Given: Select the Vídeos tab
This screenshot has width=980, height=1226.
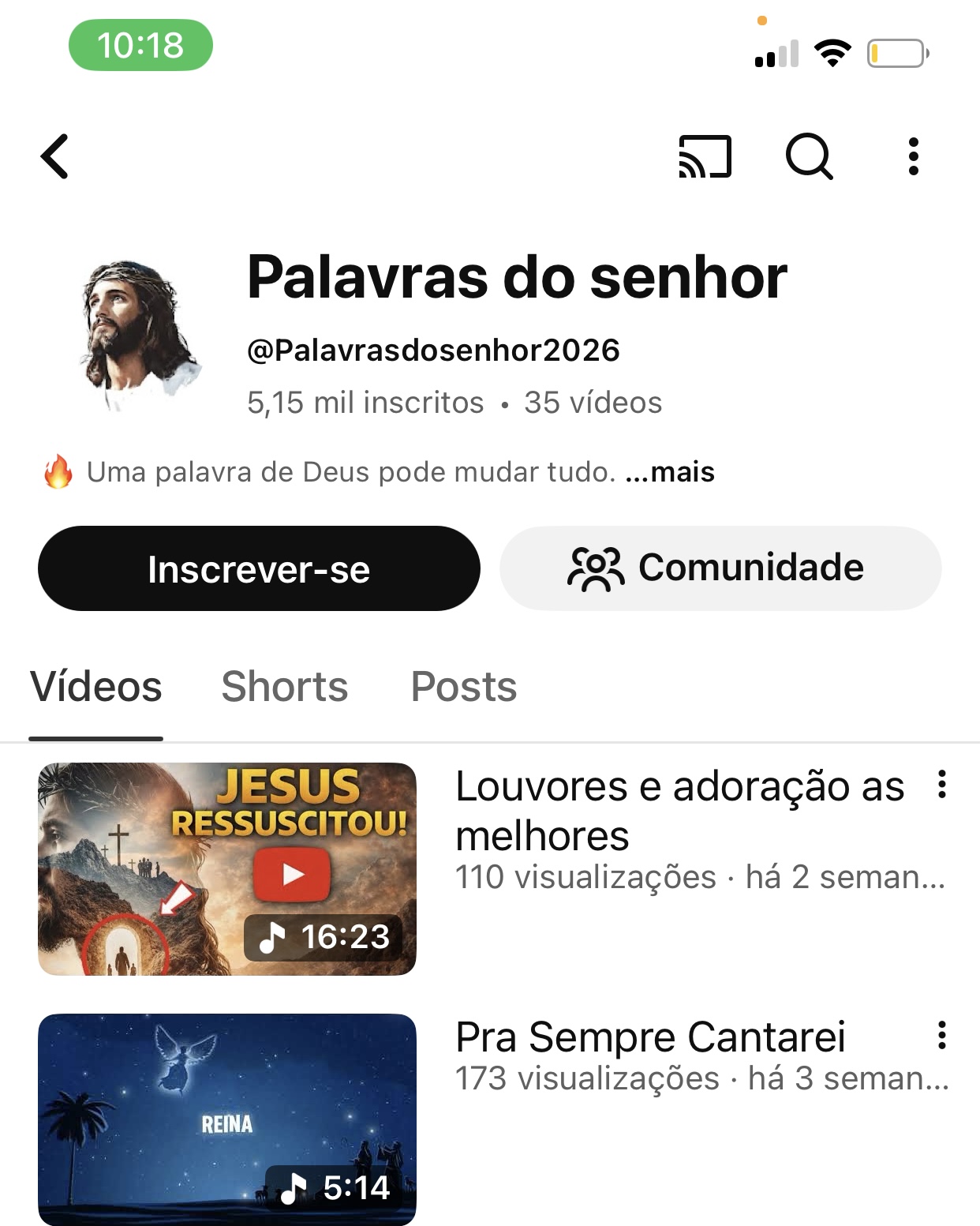Looking at the screenshot, I should coord(96,686).
